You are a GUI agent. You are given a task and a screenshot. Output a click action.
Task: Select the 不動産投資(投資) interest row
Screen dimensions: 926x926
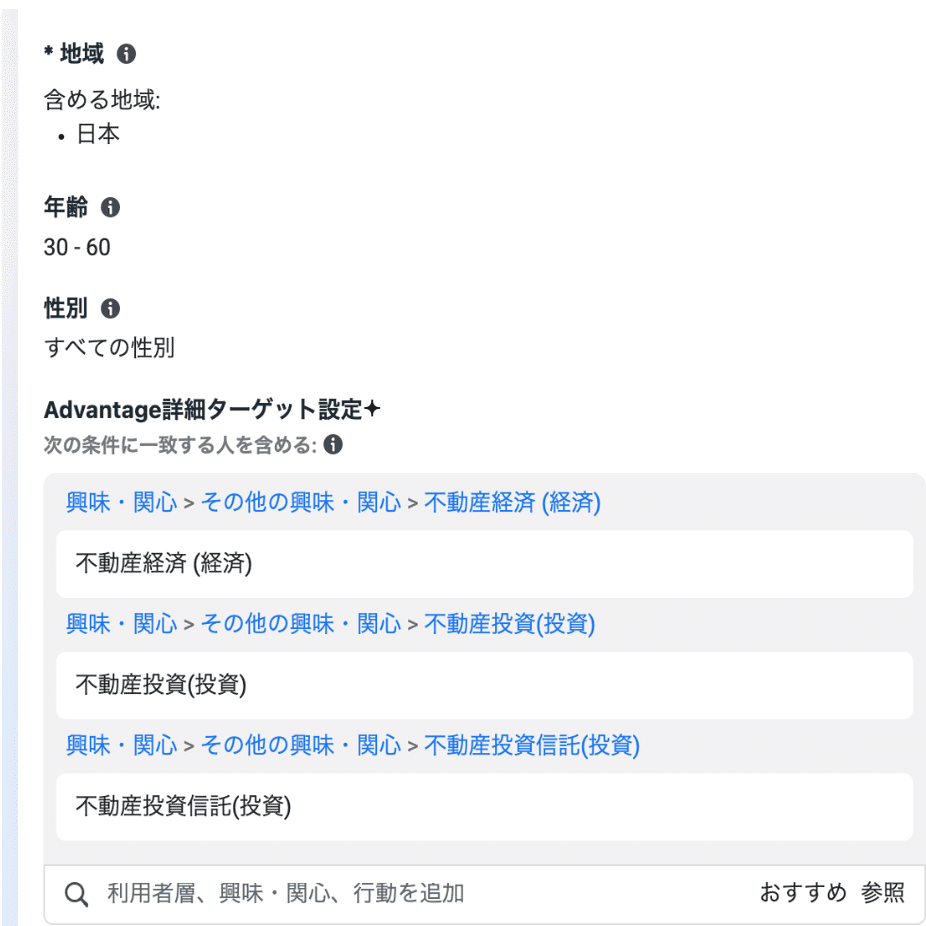pyautogui.click(x=484, y=686)
